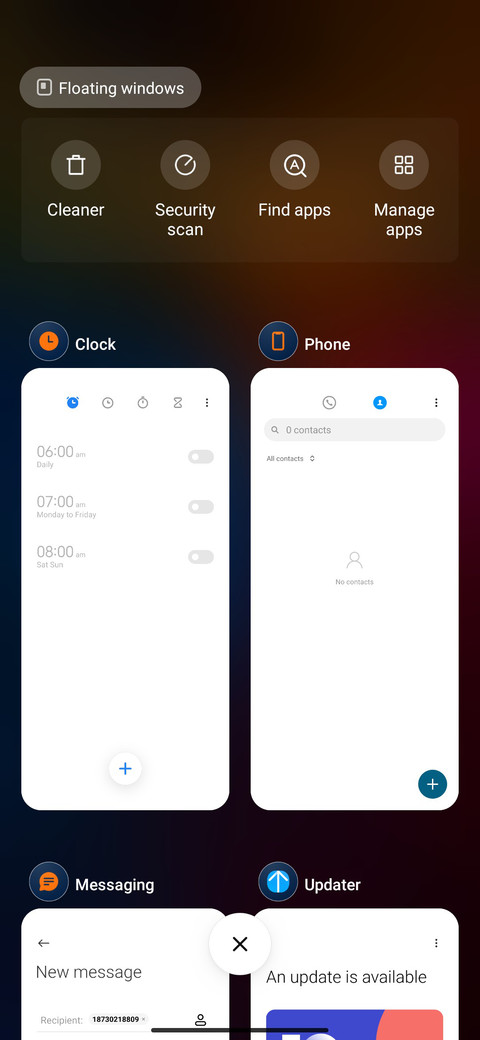
Task: Open the Messaging app card
Action: (125, 974)
